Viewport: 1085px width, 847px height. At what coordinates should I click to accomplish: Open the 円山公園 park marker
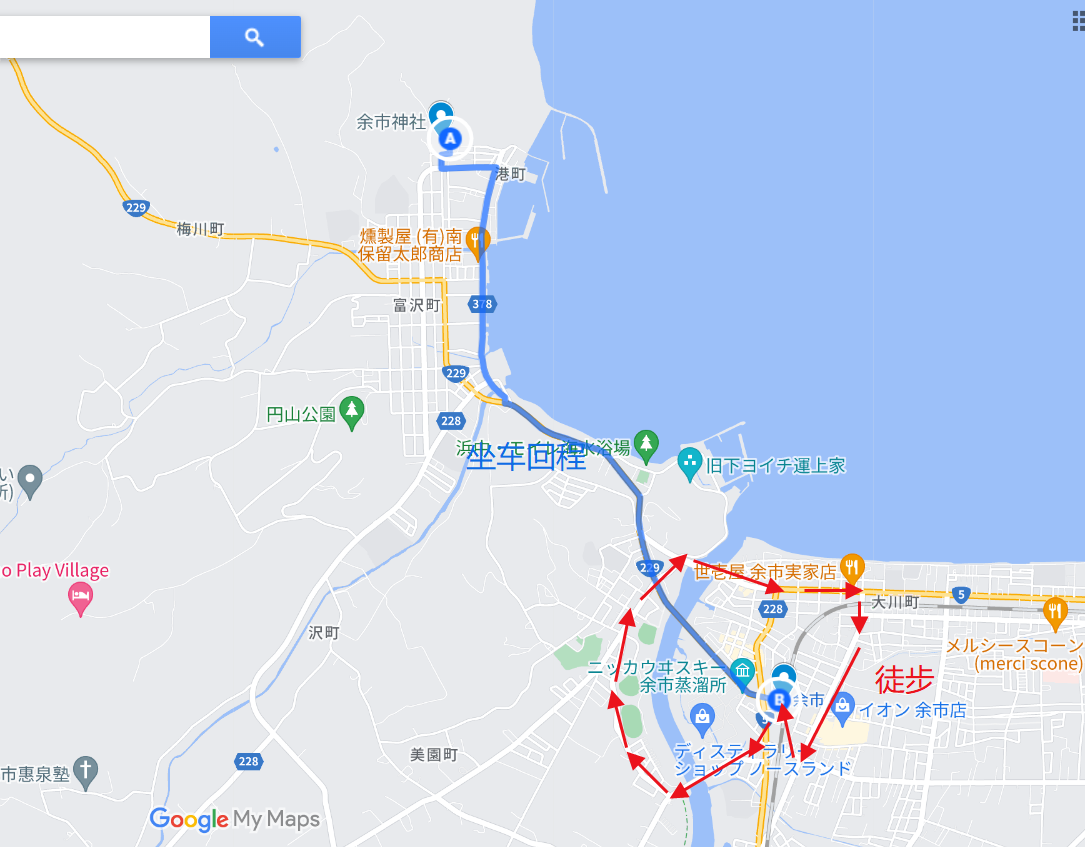351,410
